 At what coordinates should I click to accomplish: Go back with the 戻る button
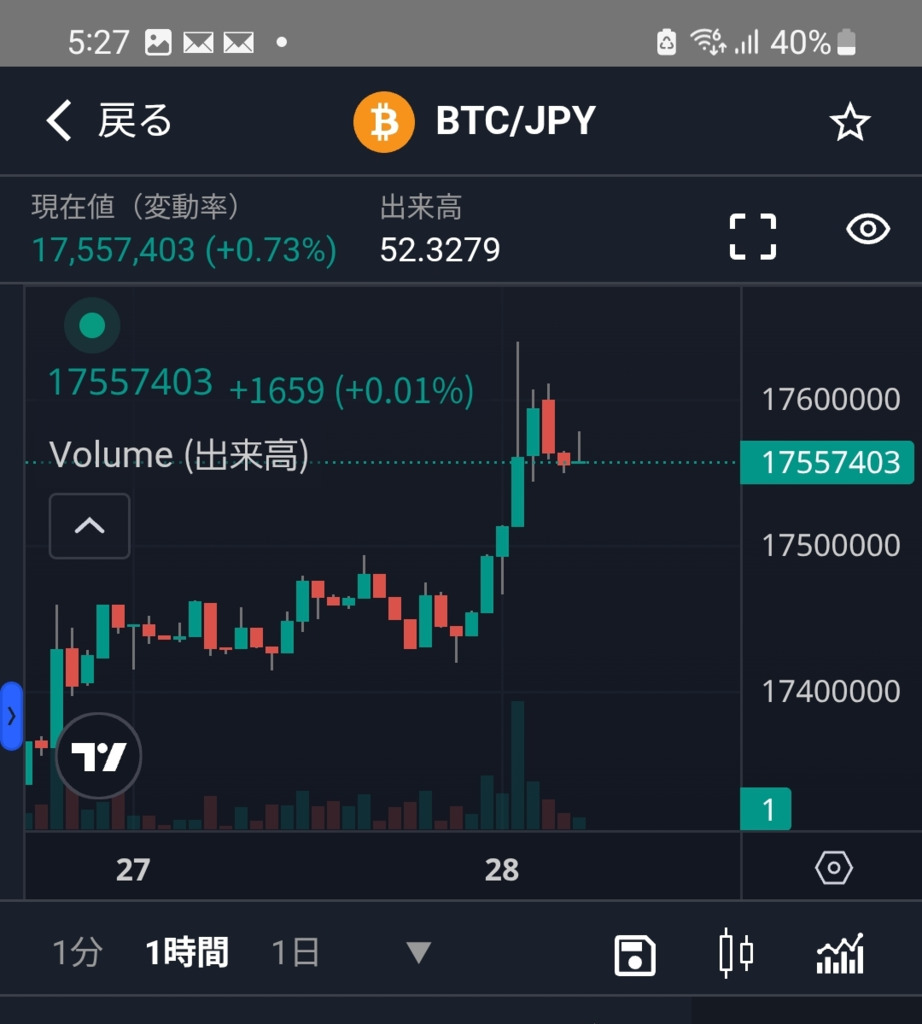(108, 121)
